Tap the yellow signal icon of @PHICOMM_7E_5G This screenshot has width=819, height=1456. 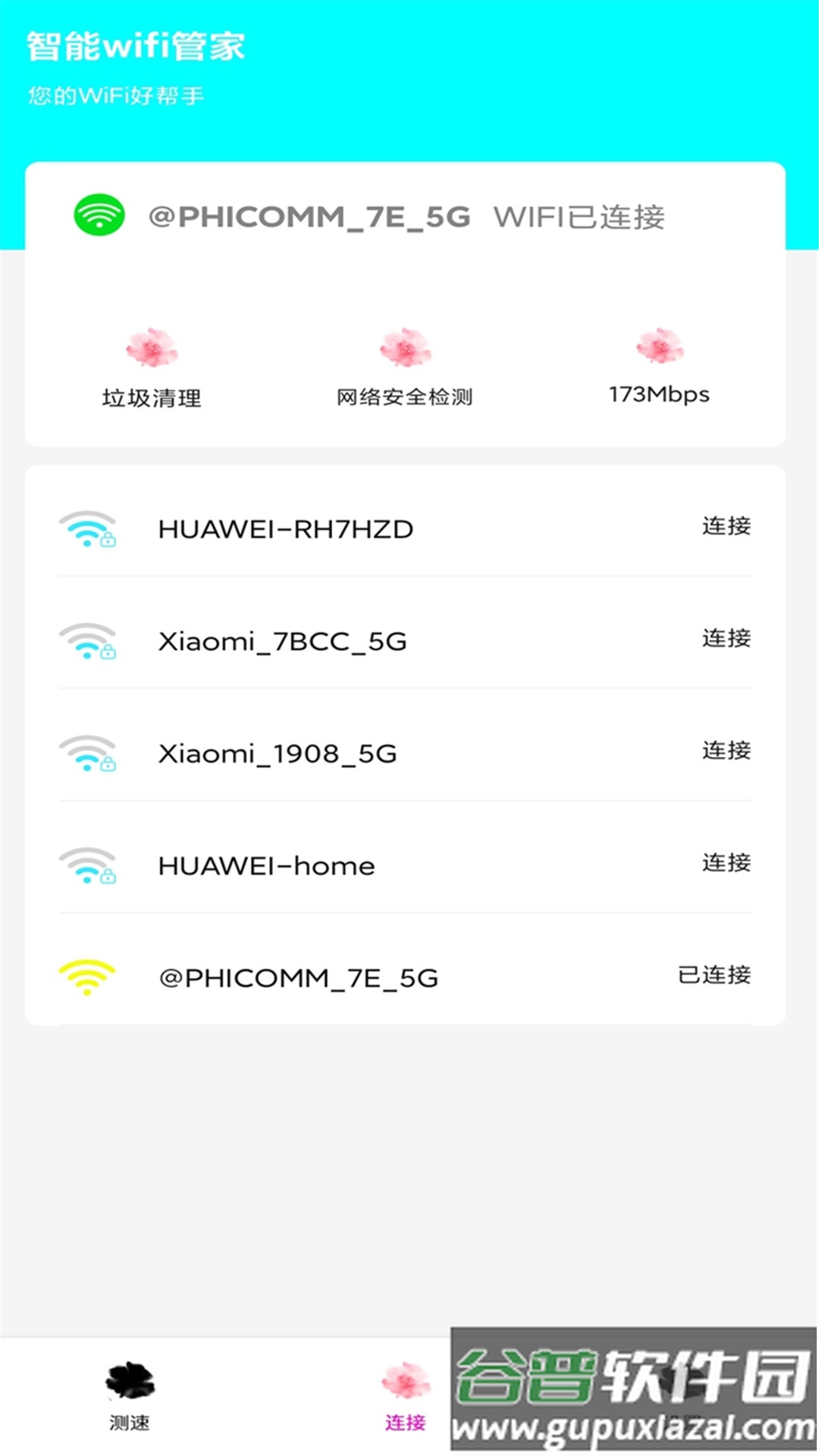click(x=86, y=977)
